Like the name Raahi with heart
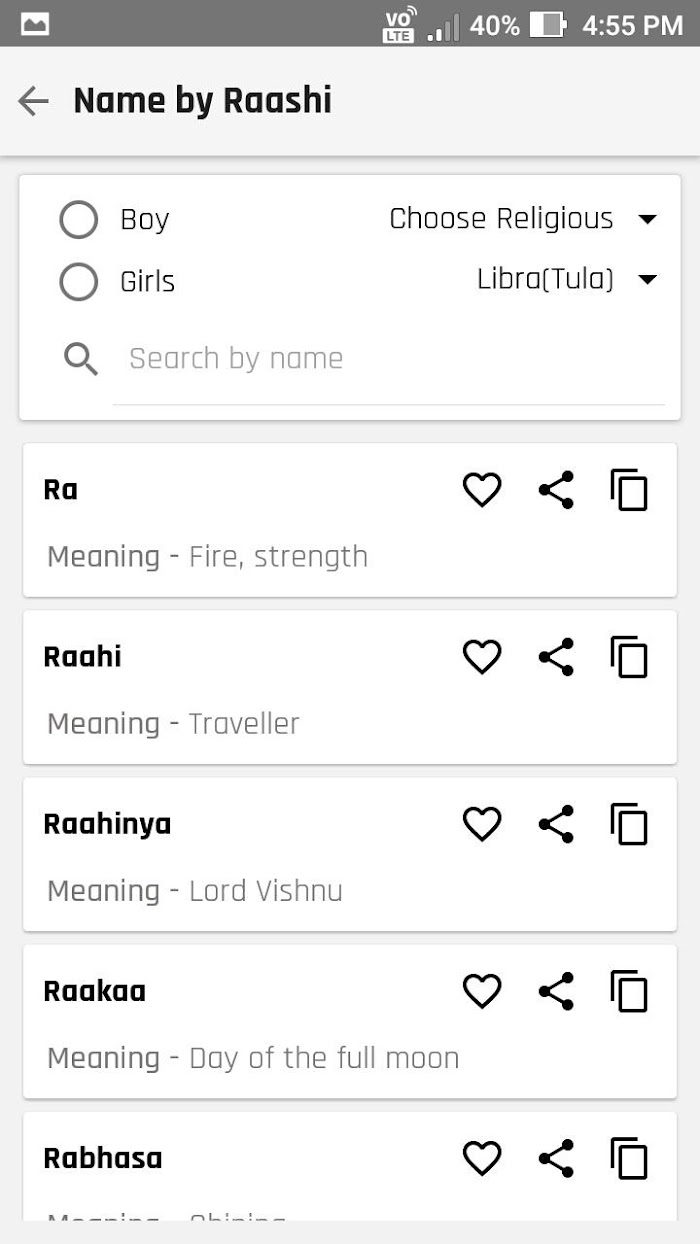Image resolution: width=700 pixels, height=1244 pixels. coord(482,657)
